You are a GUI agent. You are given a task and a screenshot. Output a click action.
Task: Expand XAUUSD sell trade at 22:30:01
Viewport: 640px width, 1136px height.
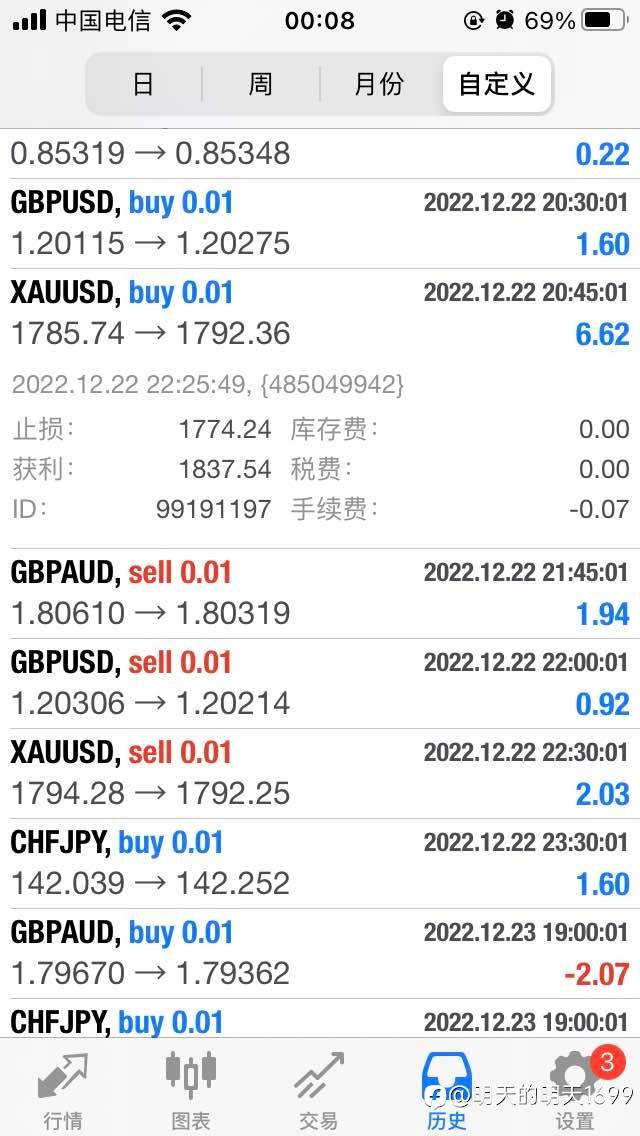[320, 774]
